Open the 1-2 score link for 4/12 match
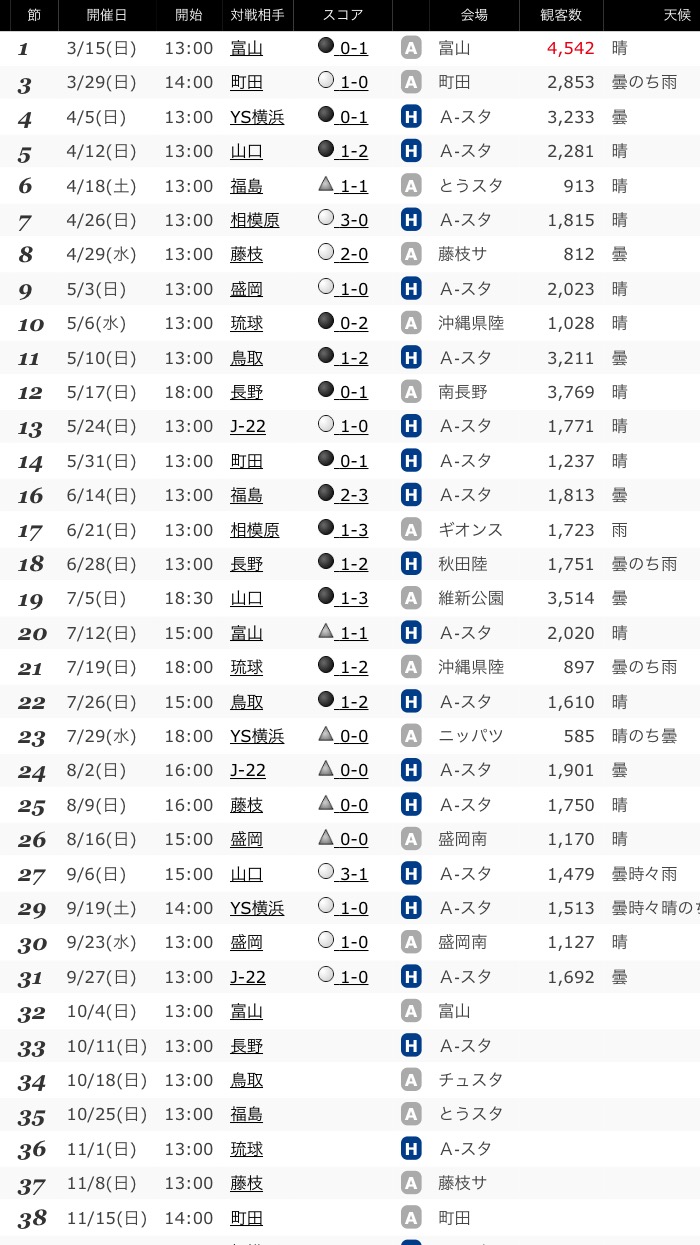 (x=353, y=151)
